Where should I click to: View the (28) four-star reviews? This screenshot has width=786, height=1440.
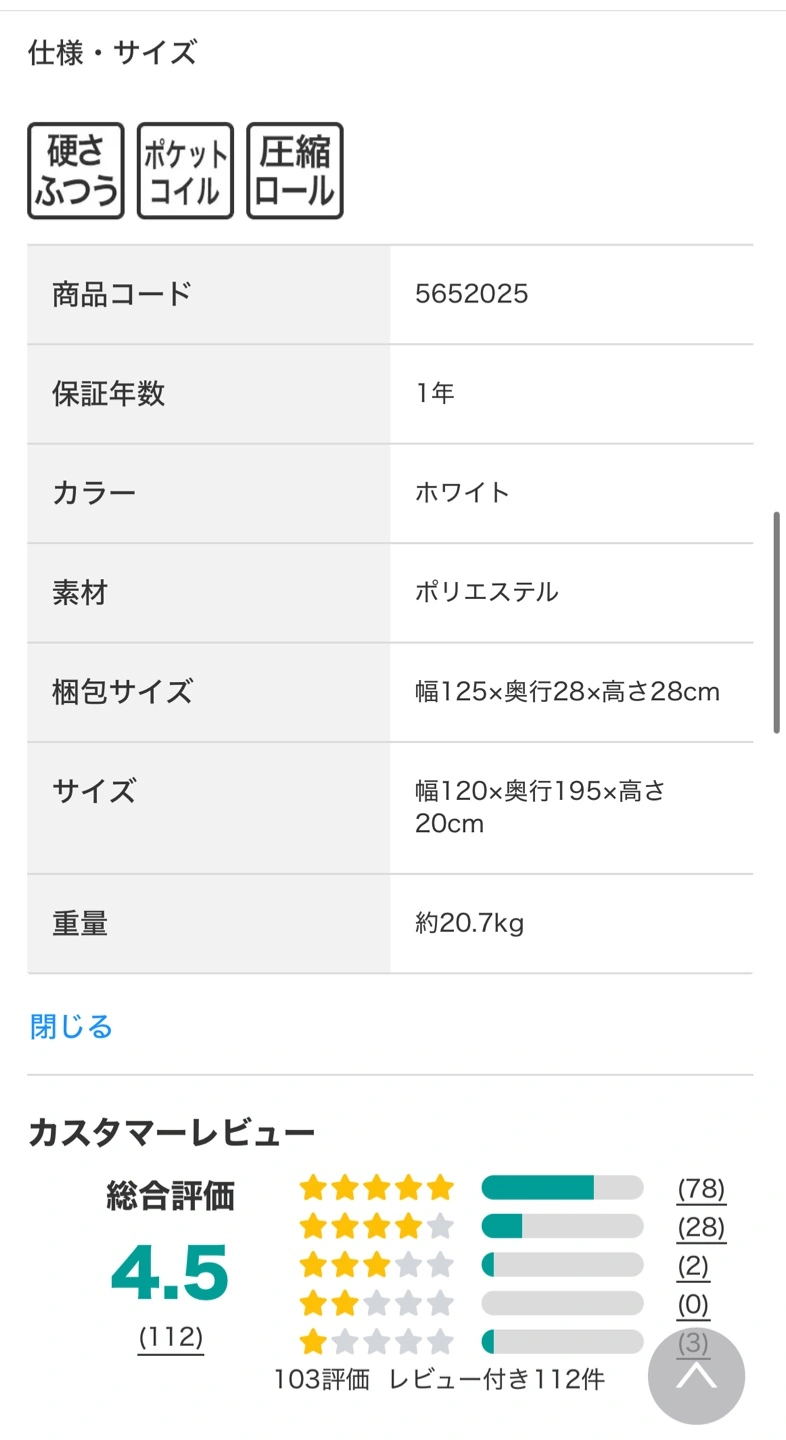click(701, 1227)
